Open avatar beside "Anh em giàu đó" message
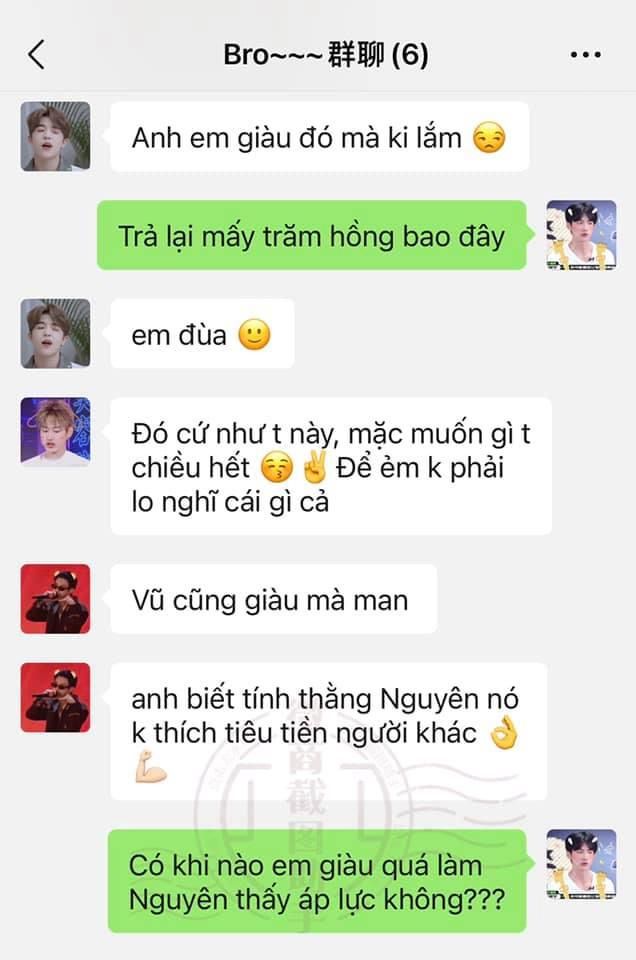 tap(55, 137)
